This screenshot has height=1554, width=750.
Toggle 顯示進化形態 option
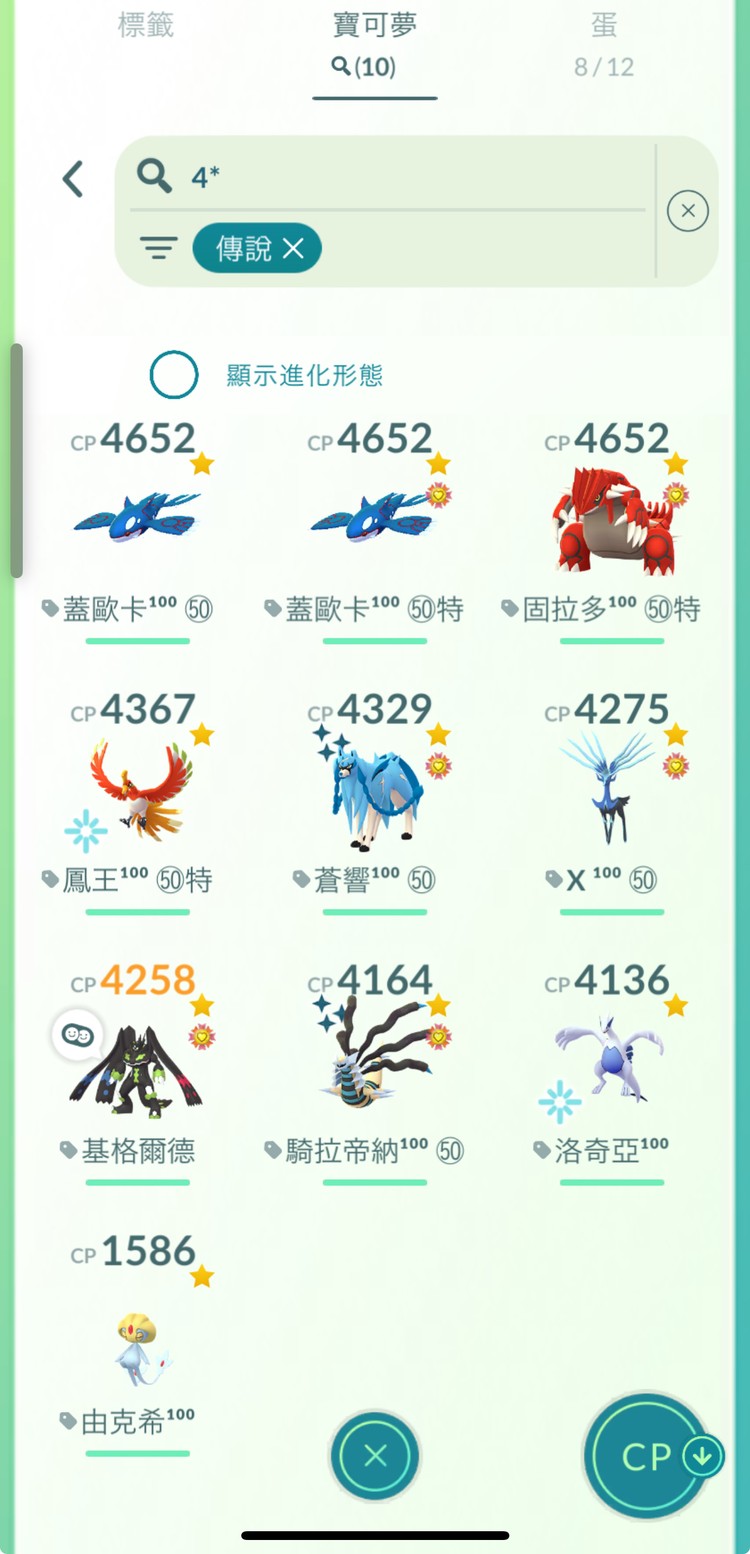coord(174,375)
